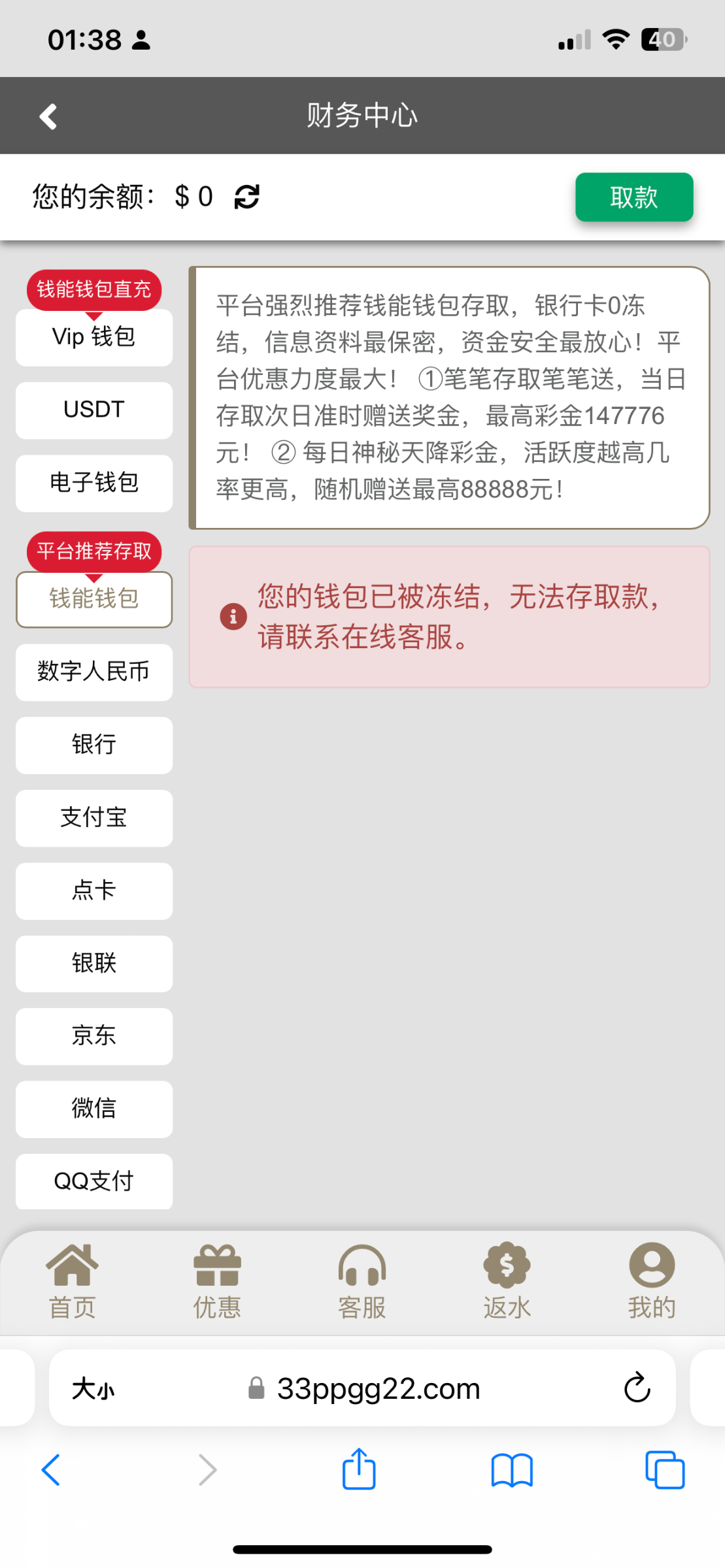Tap the 33ppgg22.com address bar
This screenshot has width=725, height=1568.
(378, 1388)
